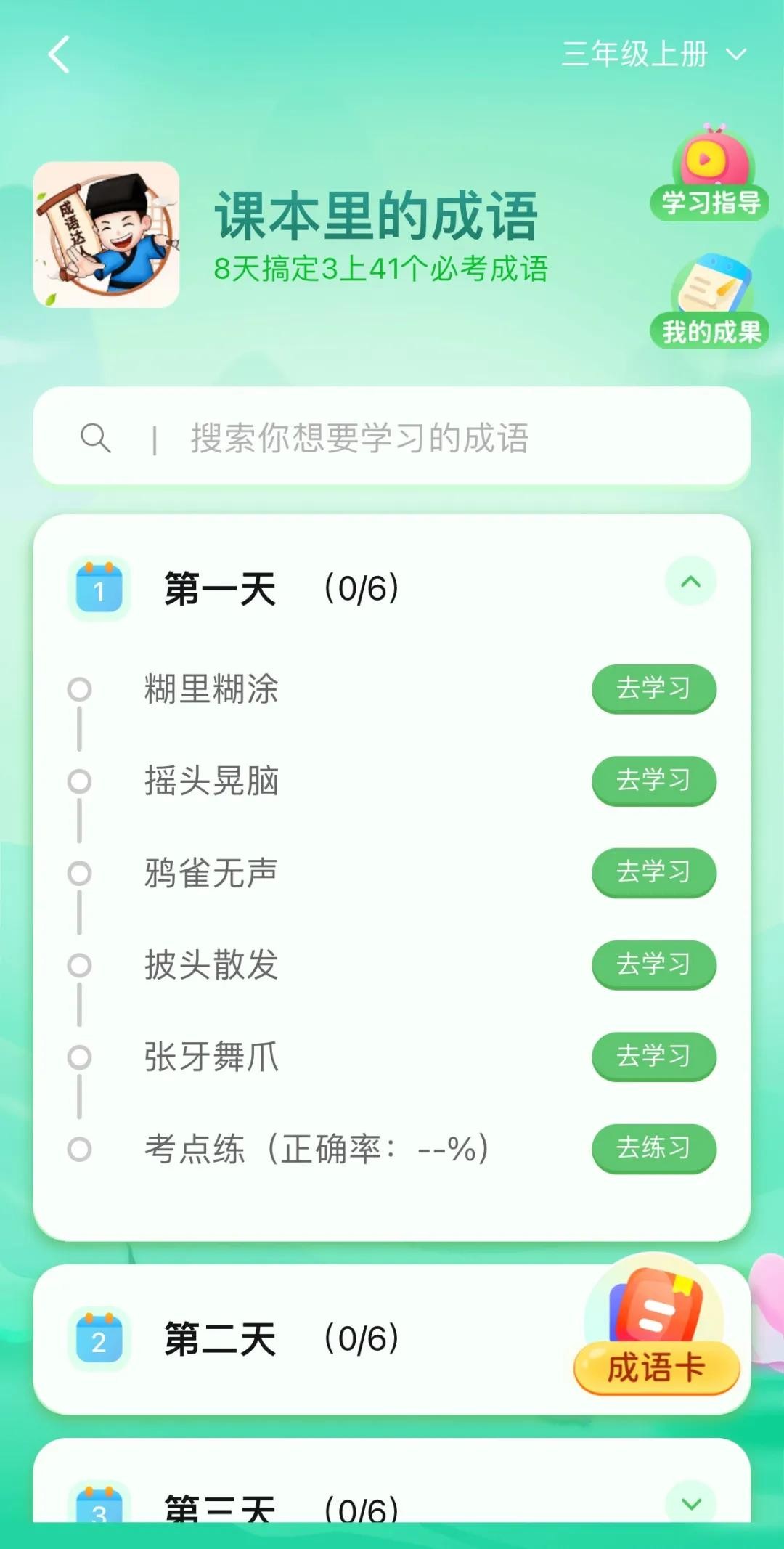The height and width of the screenshot is (1549, 784).
Task: Open the 成语卡 floating button
Action: (656, 1329)
